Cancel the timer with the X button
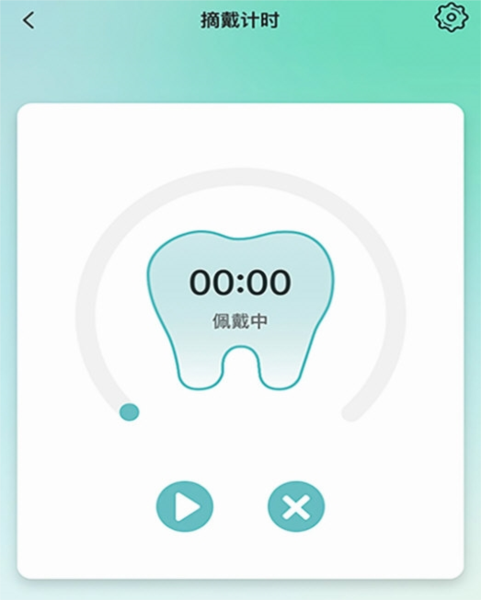 tap(296, 506)
